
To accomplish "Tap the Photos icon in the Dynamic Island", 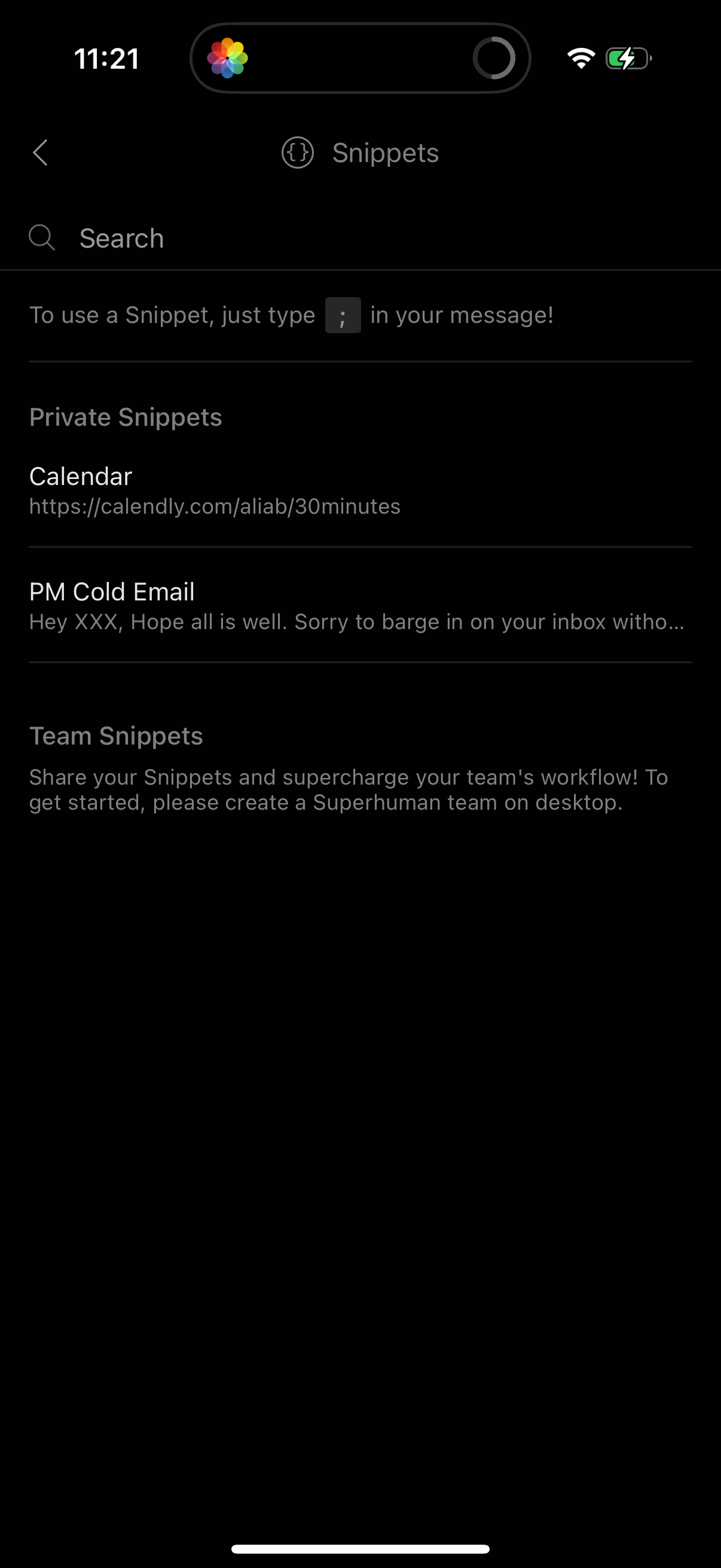I will tap(228, 57).
